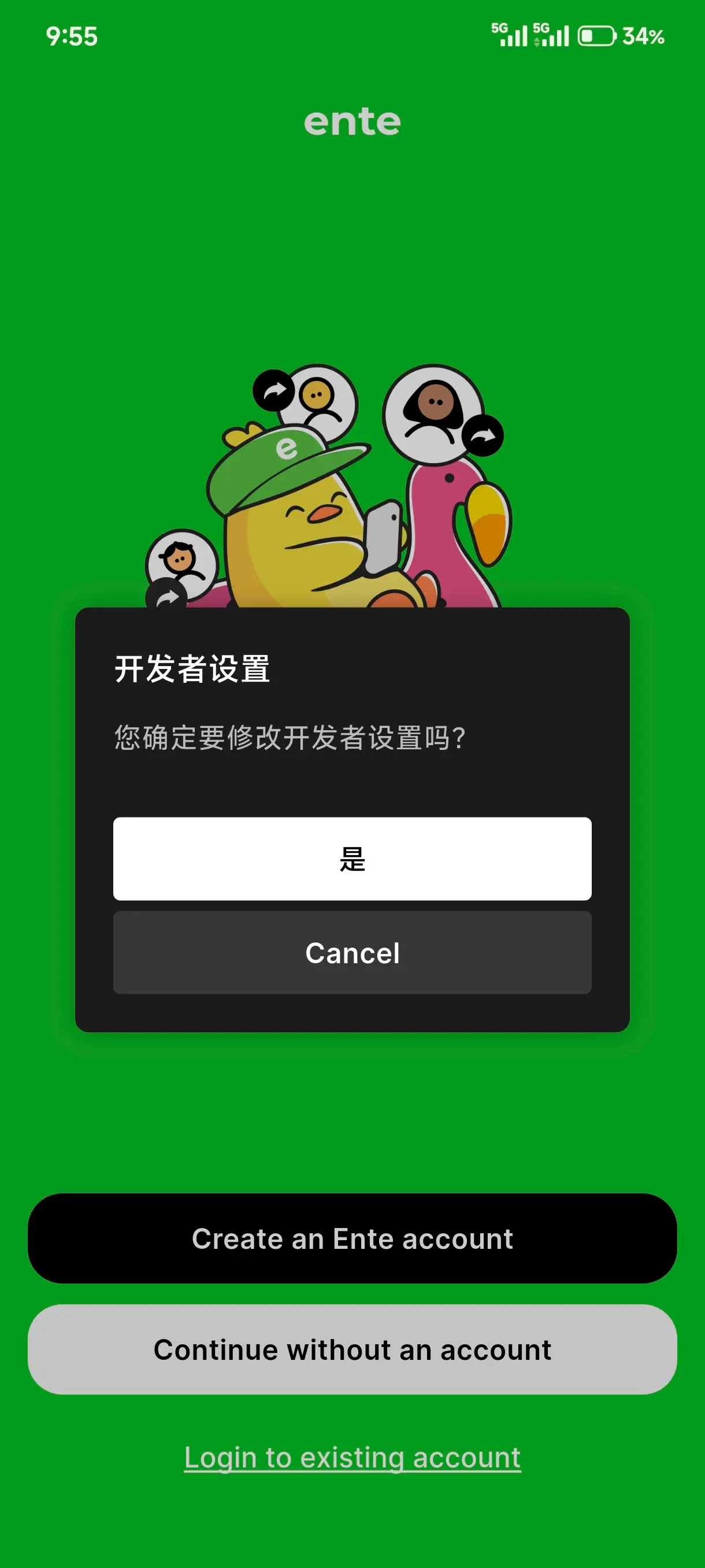This screenshot has width=705, height=1568.
Task: Click the brown-haired avatar bubble above the parrot
Action: [x=433, y=405]
